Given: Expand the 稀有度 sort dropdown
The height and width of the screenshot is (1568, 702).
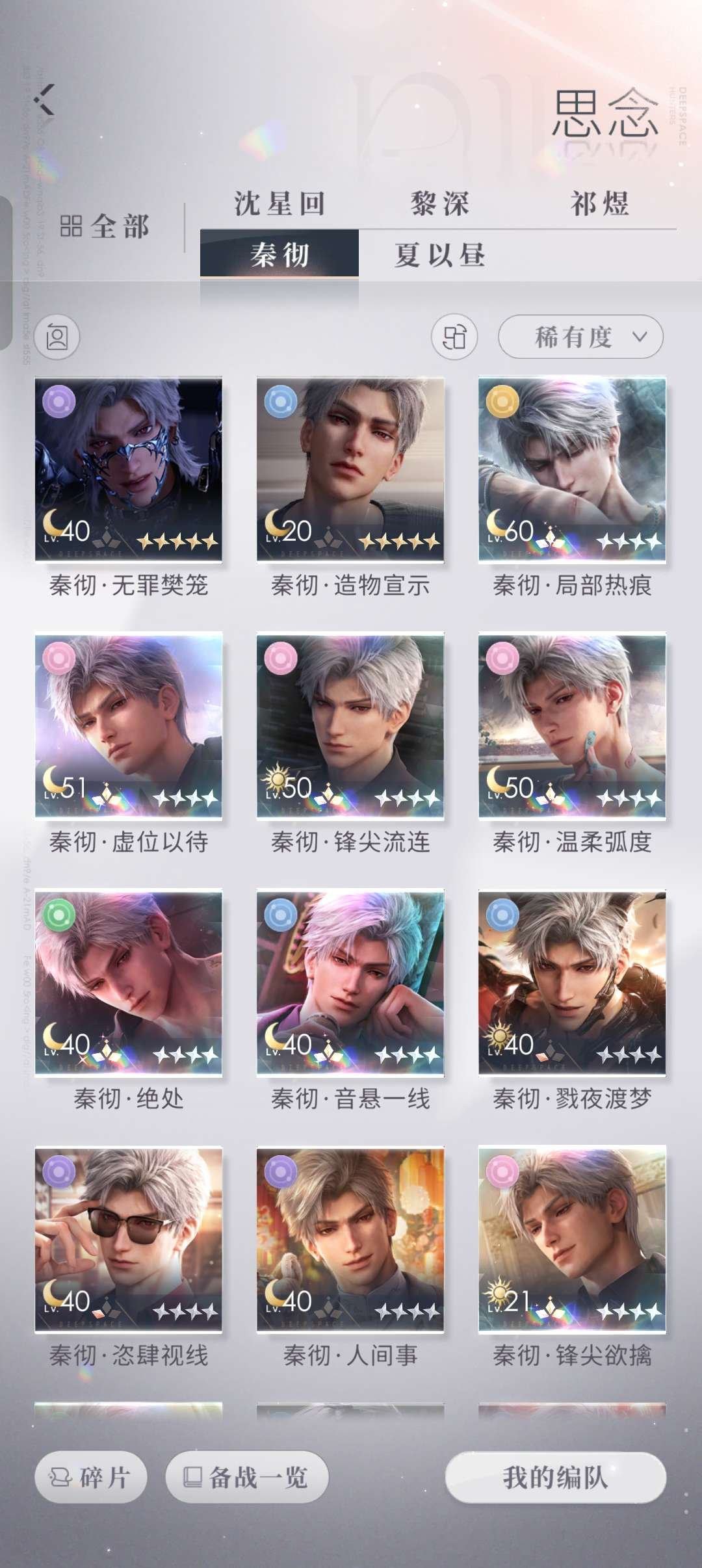Looking at the screenshot, I should (x=580, y=337).
